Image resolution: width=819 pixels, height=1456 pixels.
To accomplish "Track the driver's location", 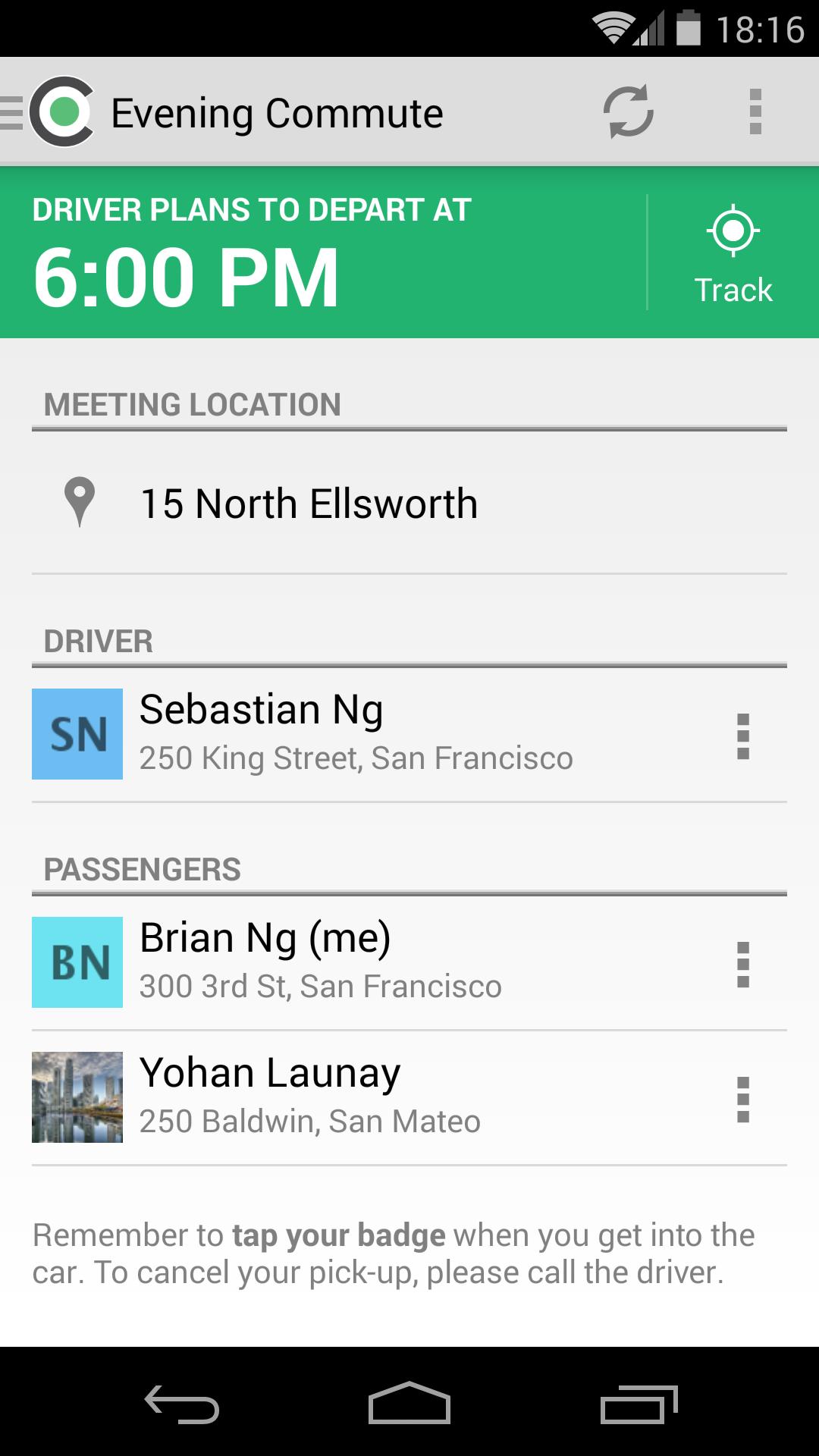I will [733, 253].
